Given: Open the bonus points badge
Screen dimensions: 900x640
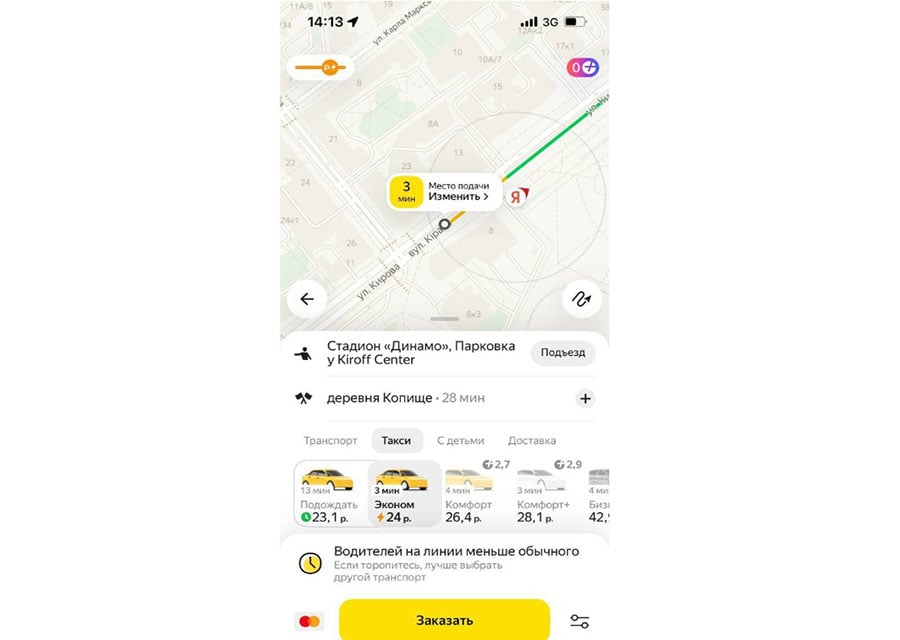Looking at the screenshot, I should pos(584,68).
